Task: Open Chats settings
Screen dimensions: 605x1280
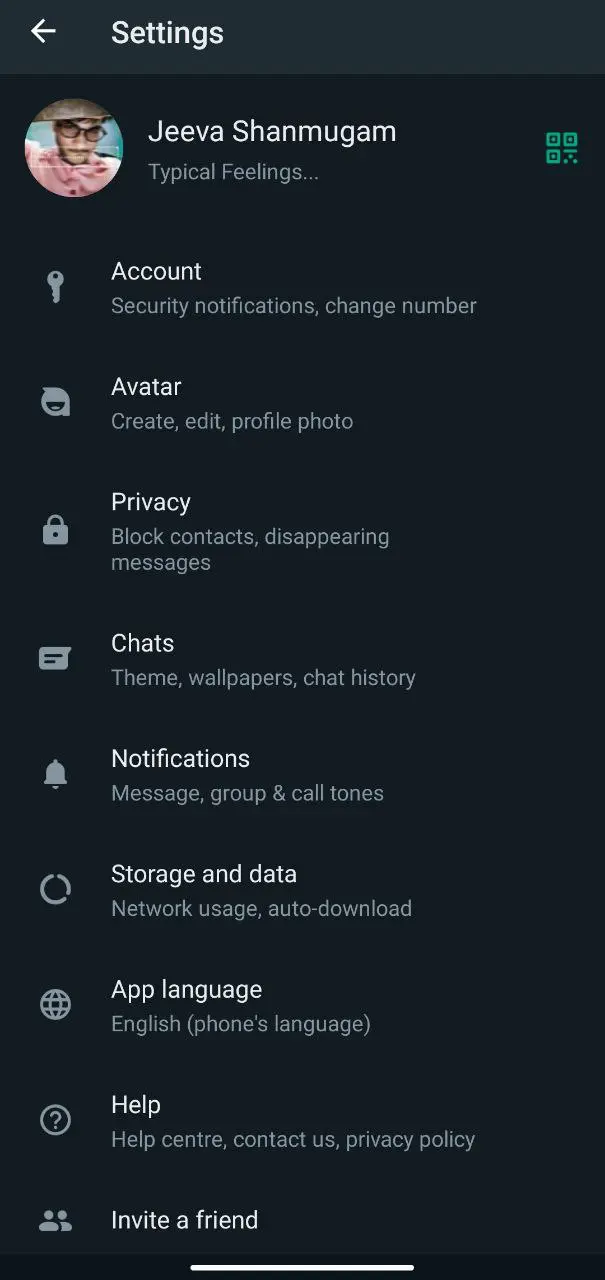Action: click(x=263, y=660)
